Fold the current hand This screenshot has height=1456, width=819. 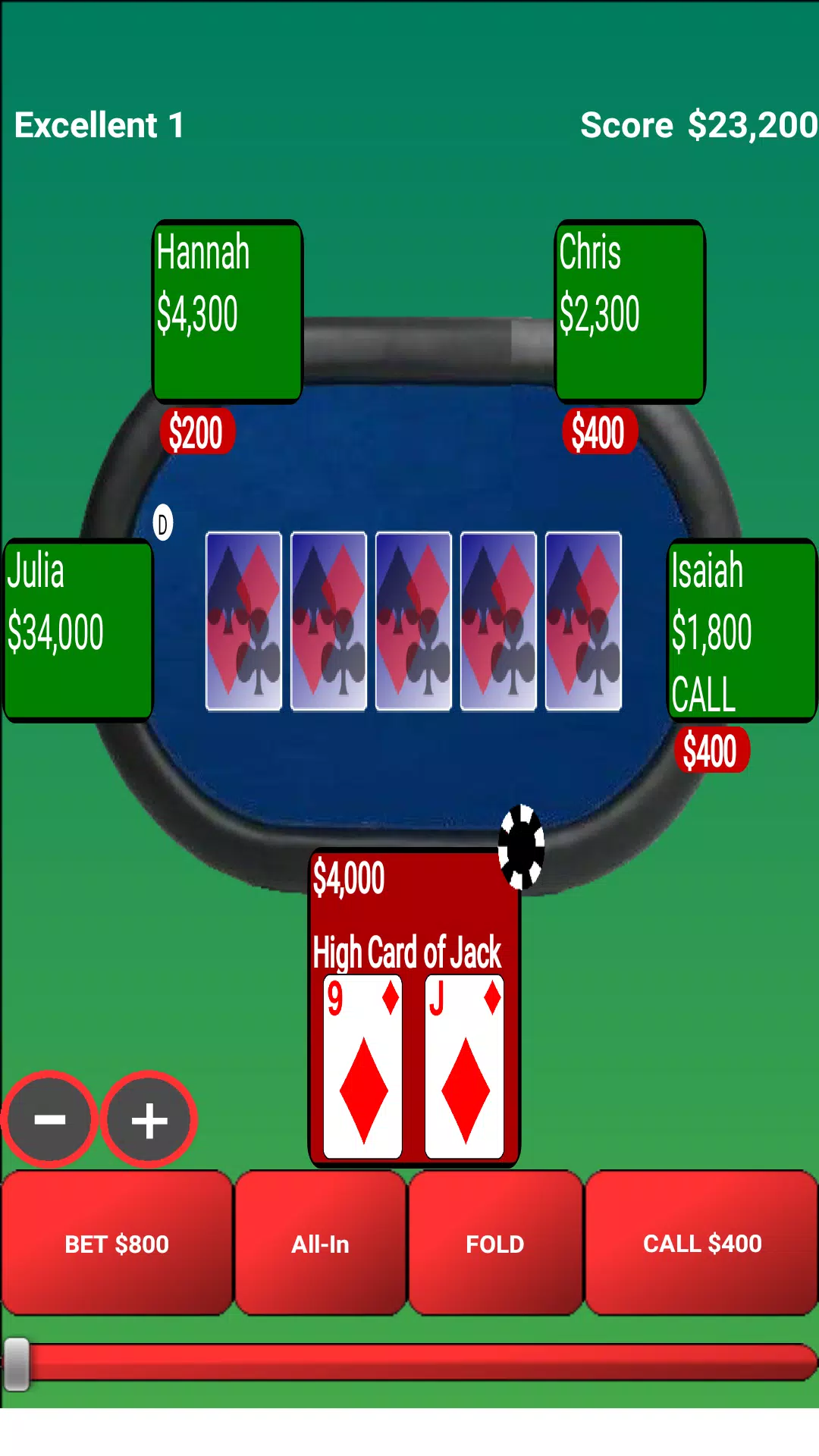[494, 1244]
